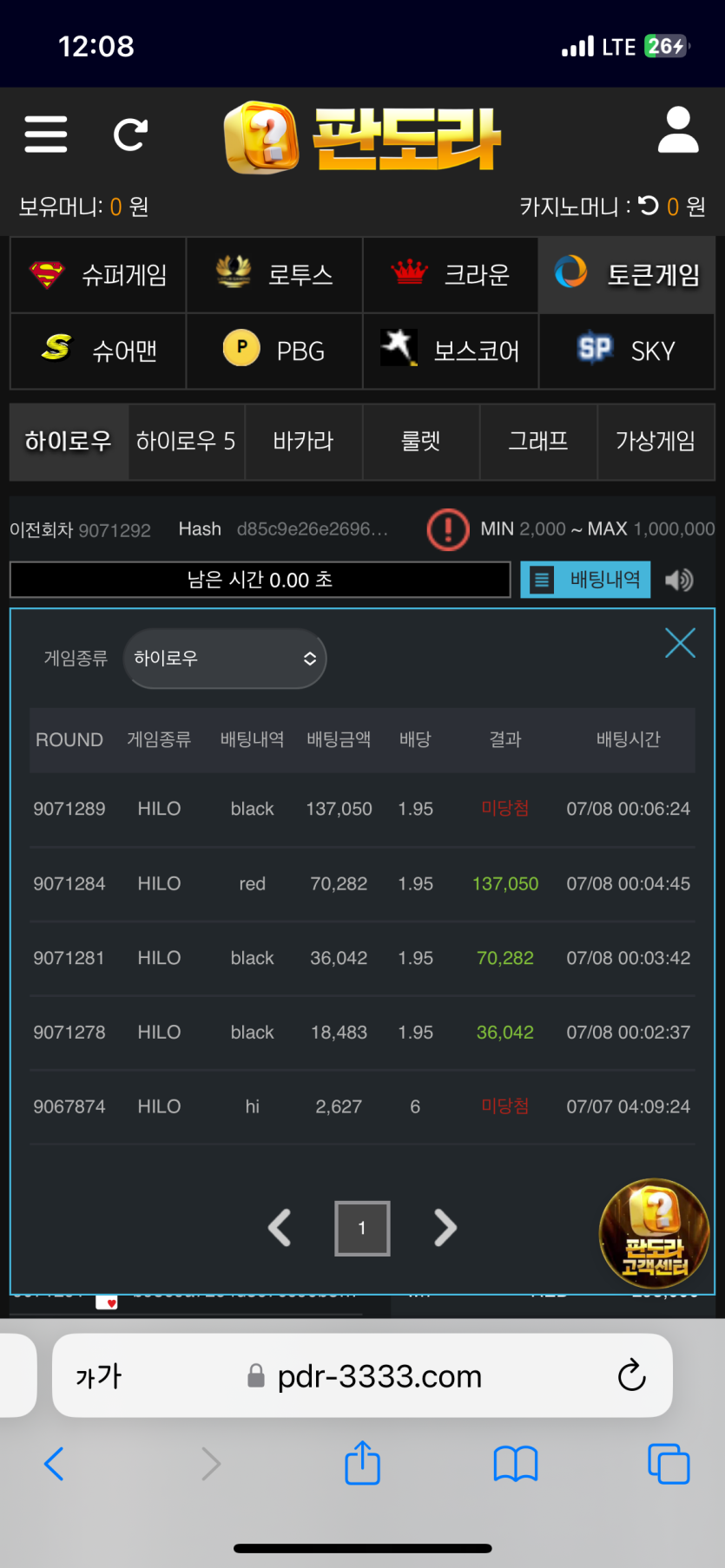Open the 보스코어 provider

click(x=451, y=351)
